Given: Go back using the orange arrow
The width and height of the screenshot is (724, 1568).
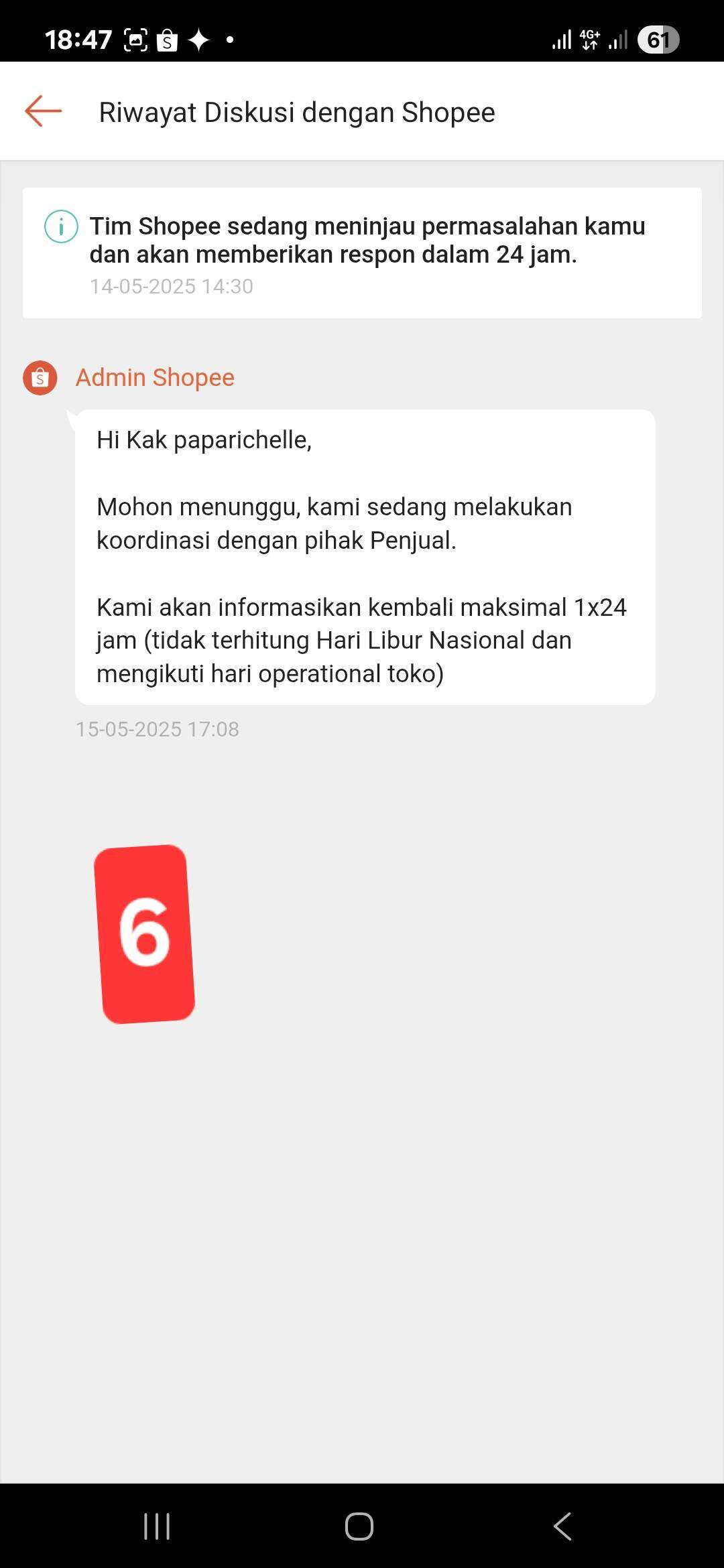Looking at the screenshot, I should click(44, 111).
